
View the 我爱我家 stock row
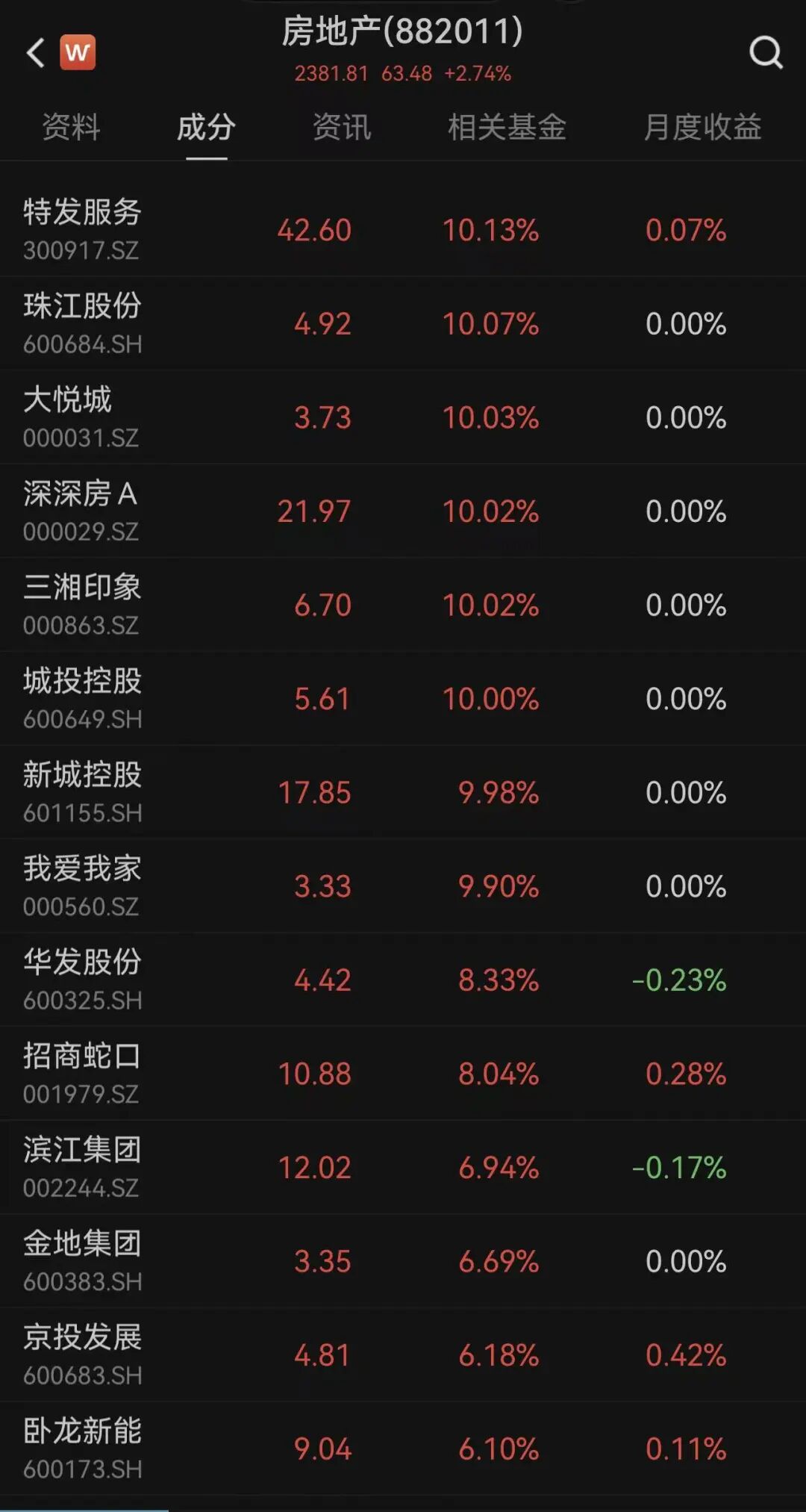coord(82,886)
